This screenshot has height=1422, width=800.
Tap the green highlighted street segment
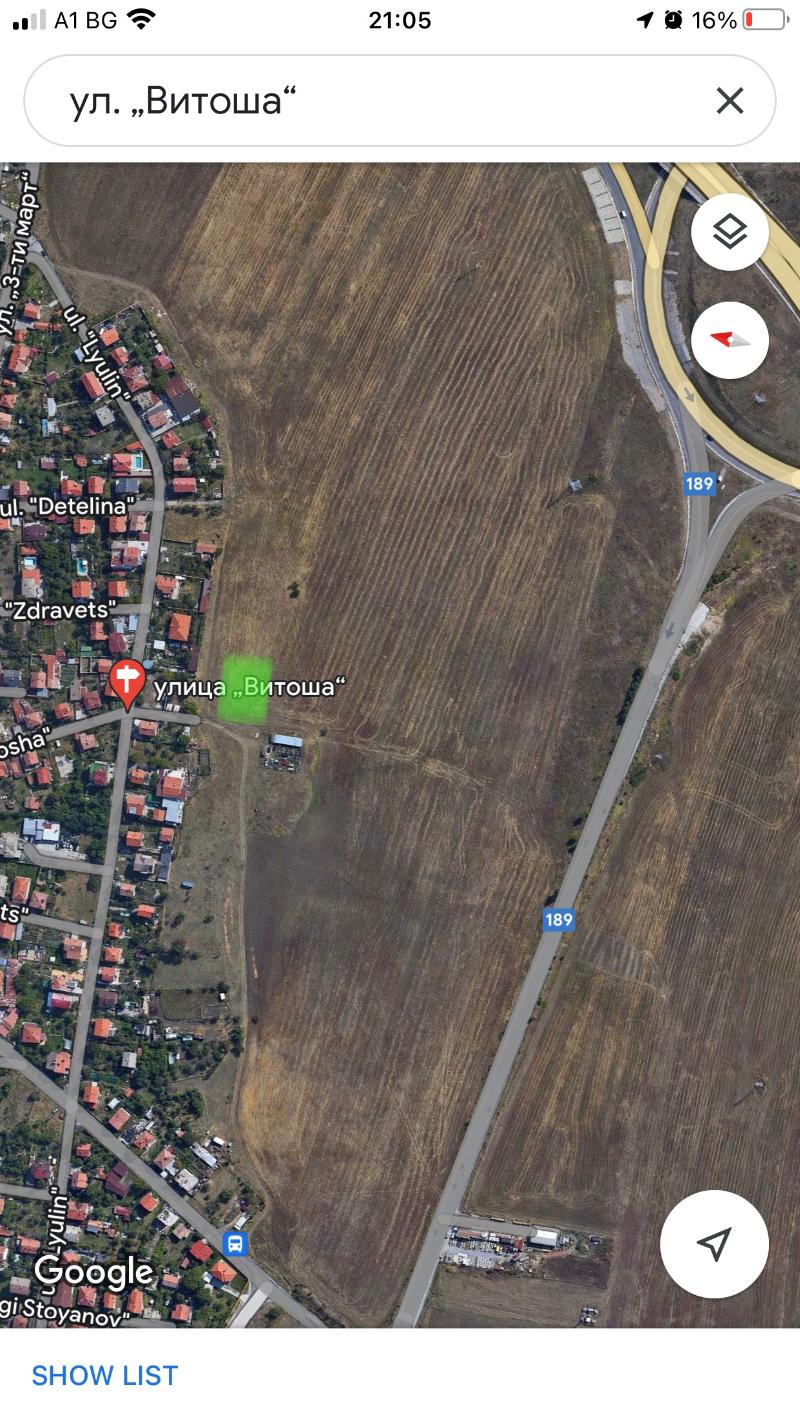[x=246, y=687]
